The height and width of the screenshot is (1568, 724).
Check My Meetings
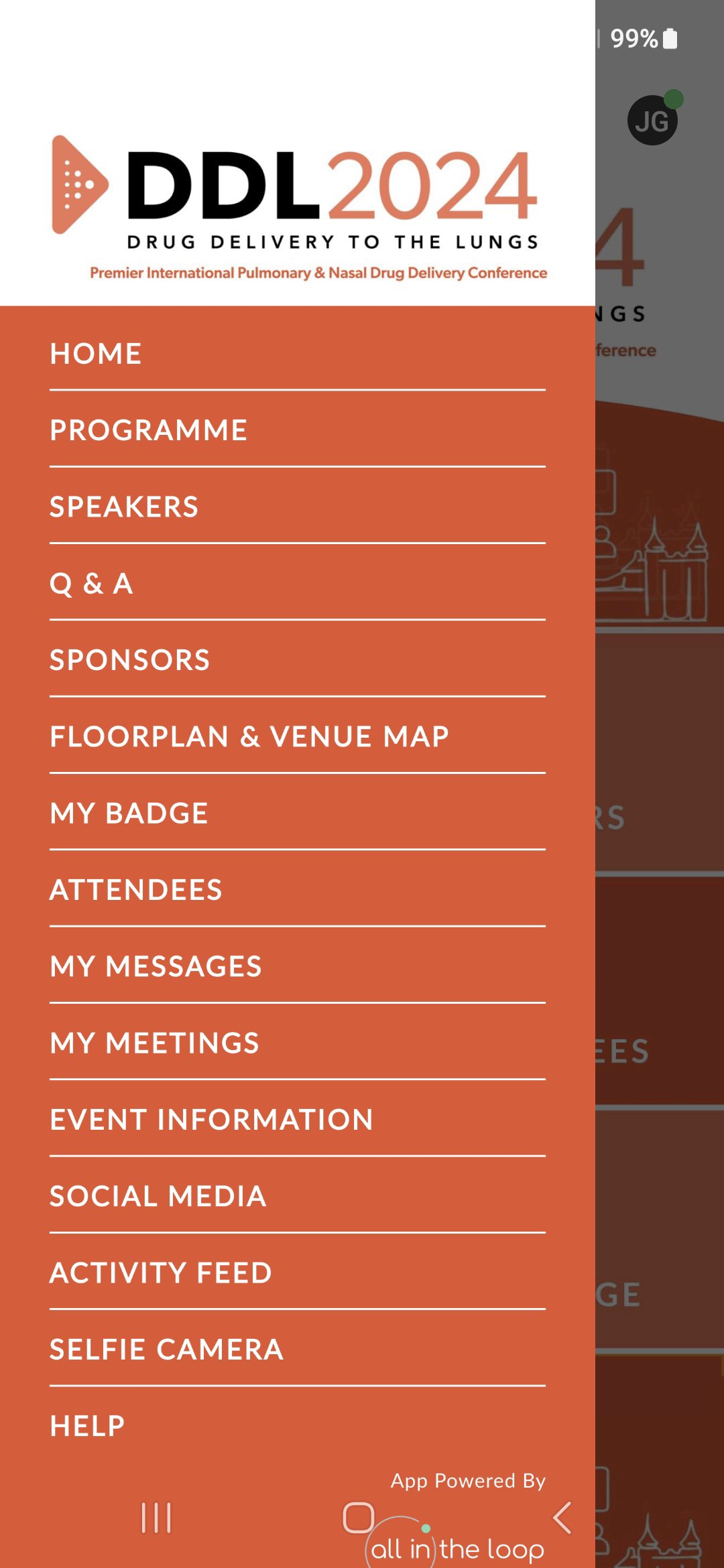tap(298, 1043)
